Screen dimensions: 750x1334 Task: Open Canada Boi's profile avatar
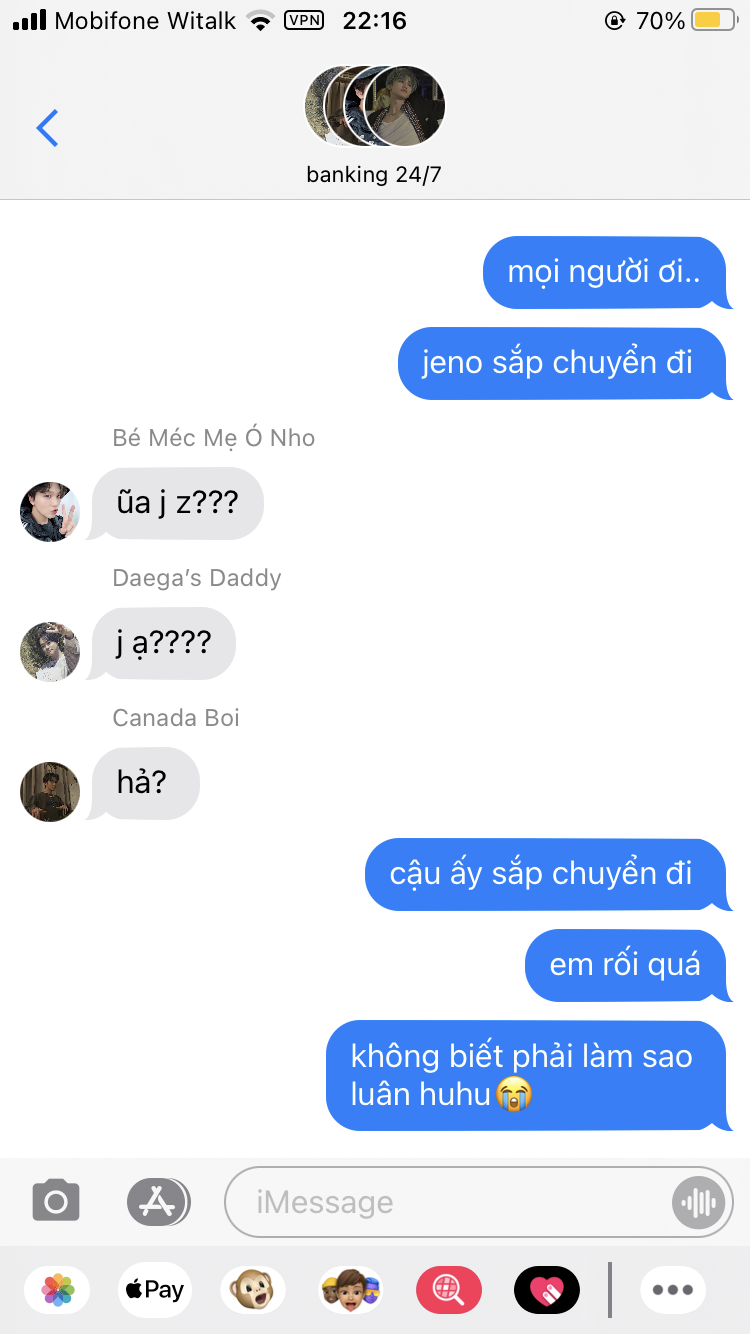click(x=50, y=792)
